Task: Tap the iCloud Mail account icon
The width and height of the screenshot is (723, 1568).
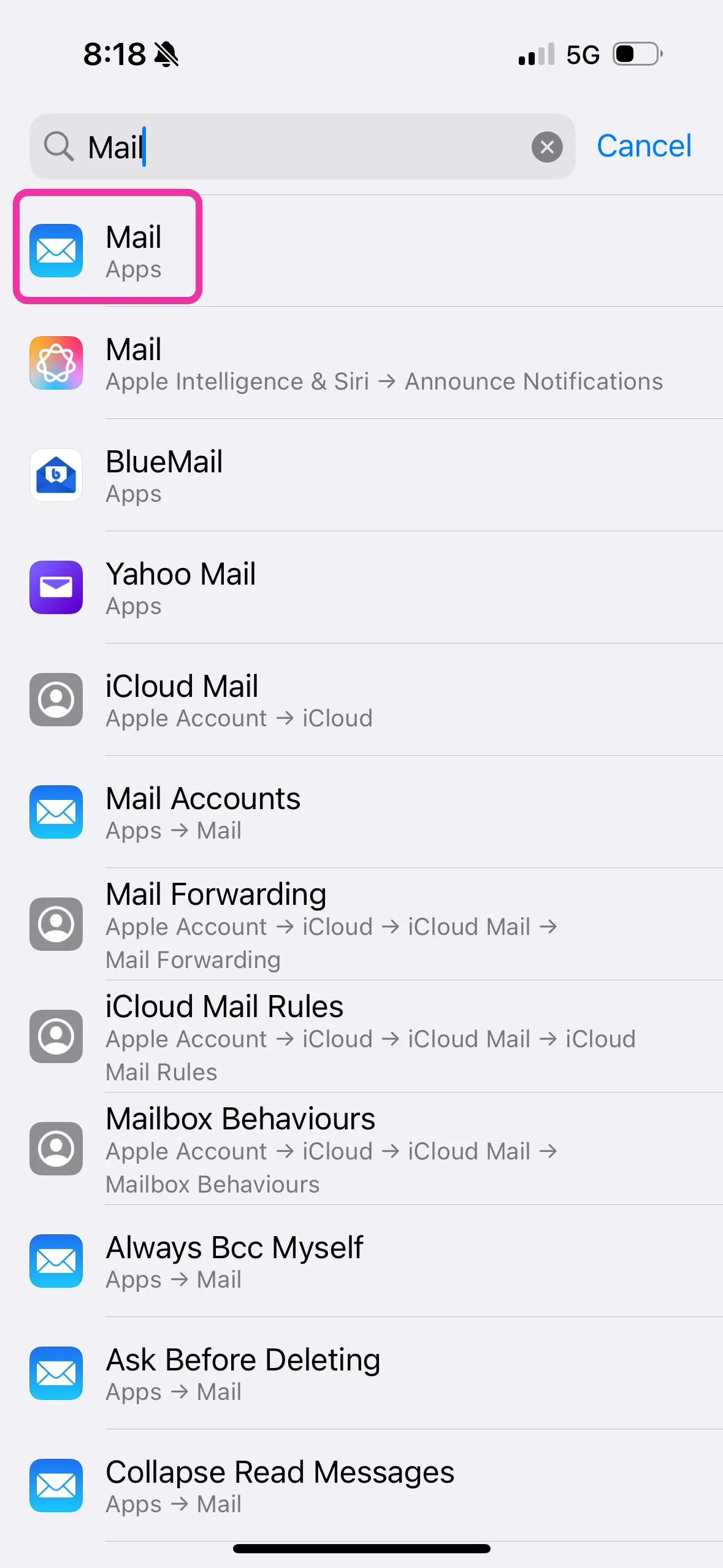Action: coord(56,699)
